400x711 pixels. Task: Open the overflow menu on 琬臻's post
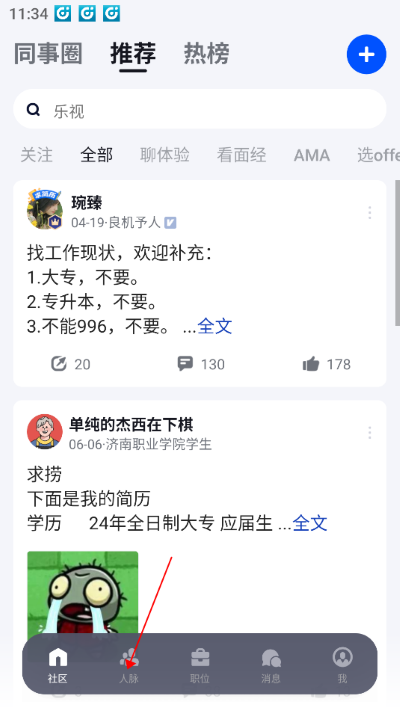tap(370, 213)
